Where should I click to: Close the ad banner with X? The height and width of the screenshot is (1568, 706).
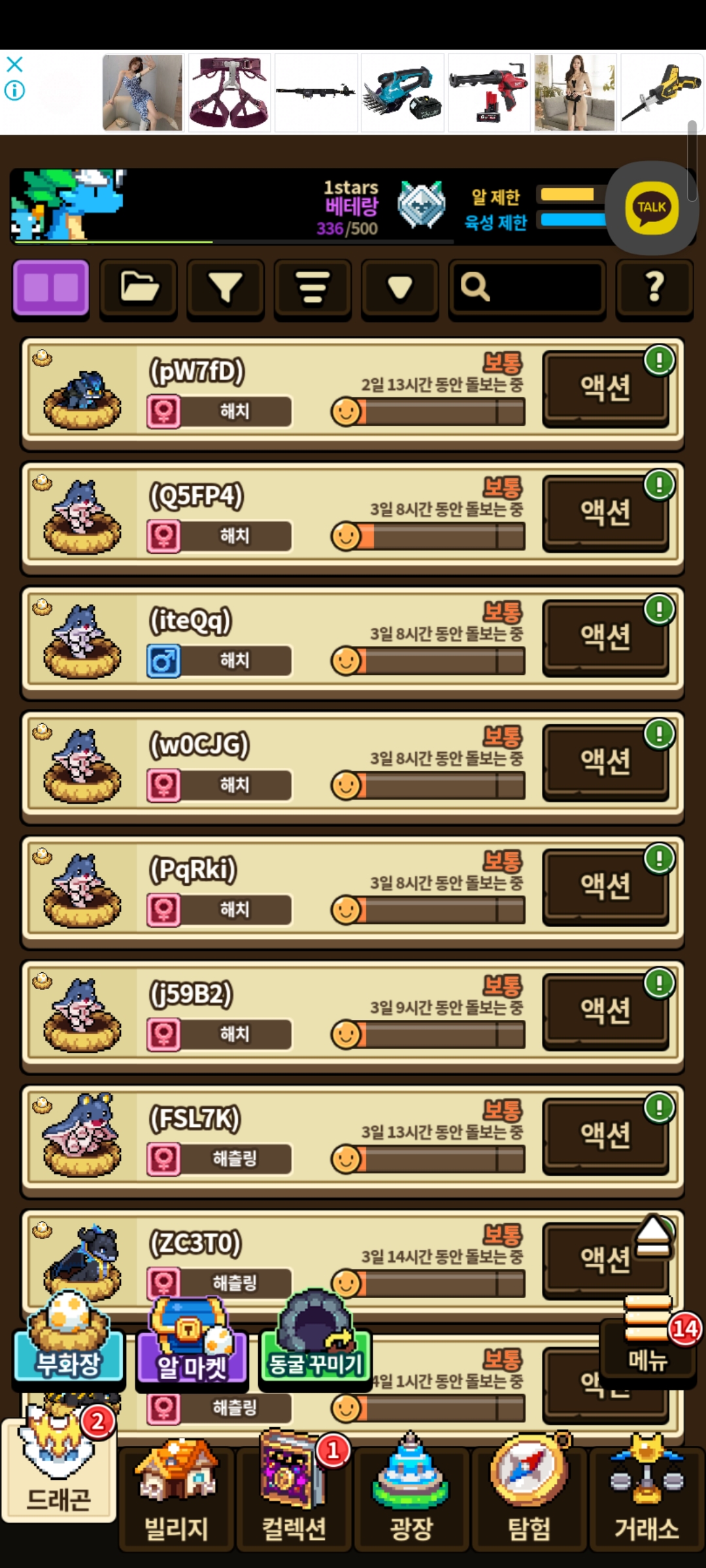coord(14,64)
